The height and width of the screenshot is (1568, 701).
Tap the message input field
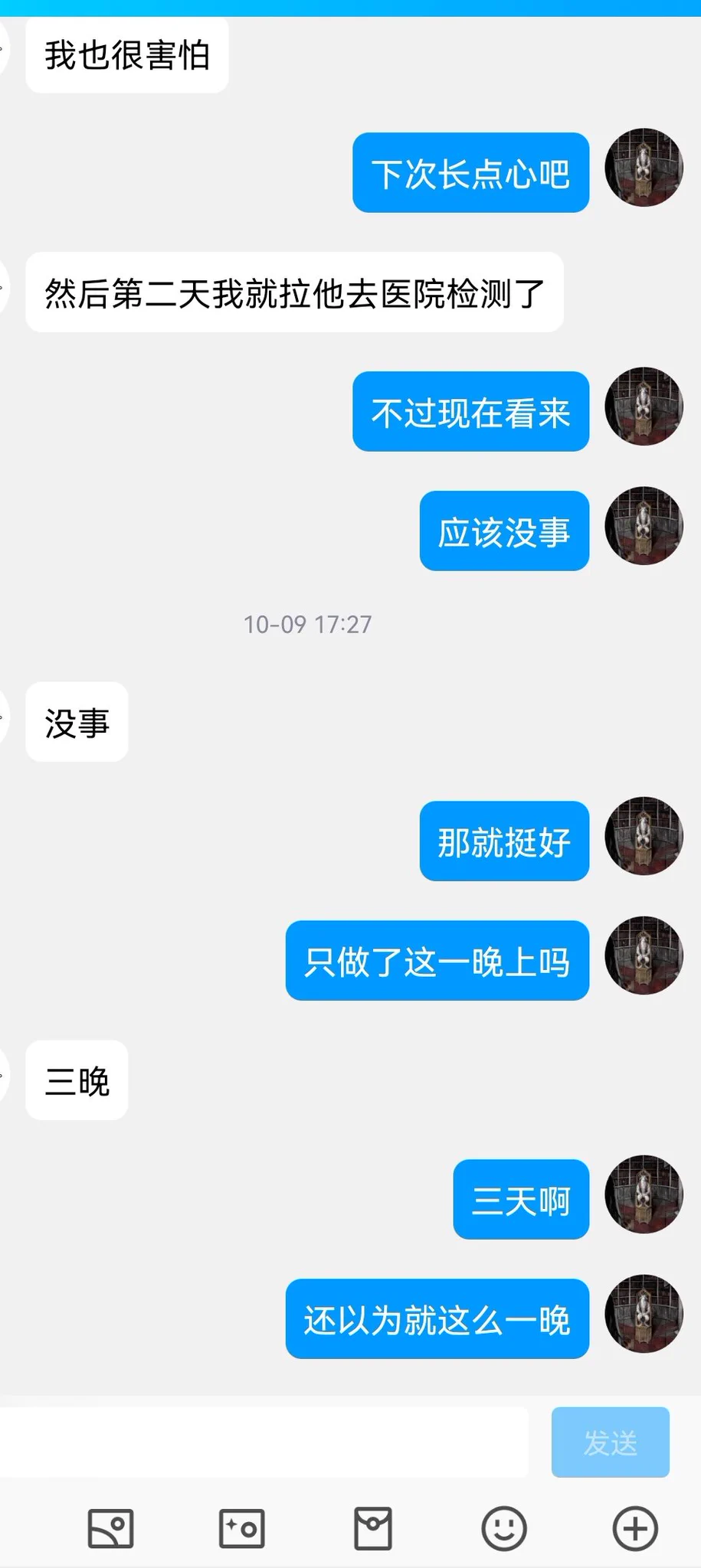(264, 1442)
